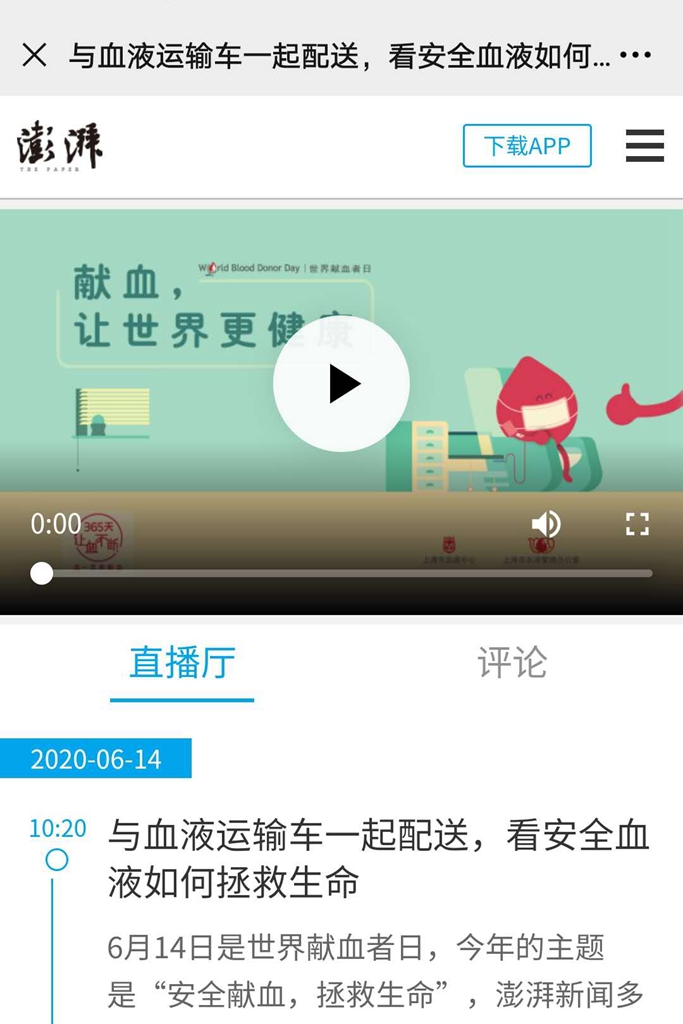
Task: Tap the 下载APP button
Action: [527, 146]
